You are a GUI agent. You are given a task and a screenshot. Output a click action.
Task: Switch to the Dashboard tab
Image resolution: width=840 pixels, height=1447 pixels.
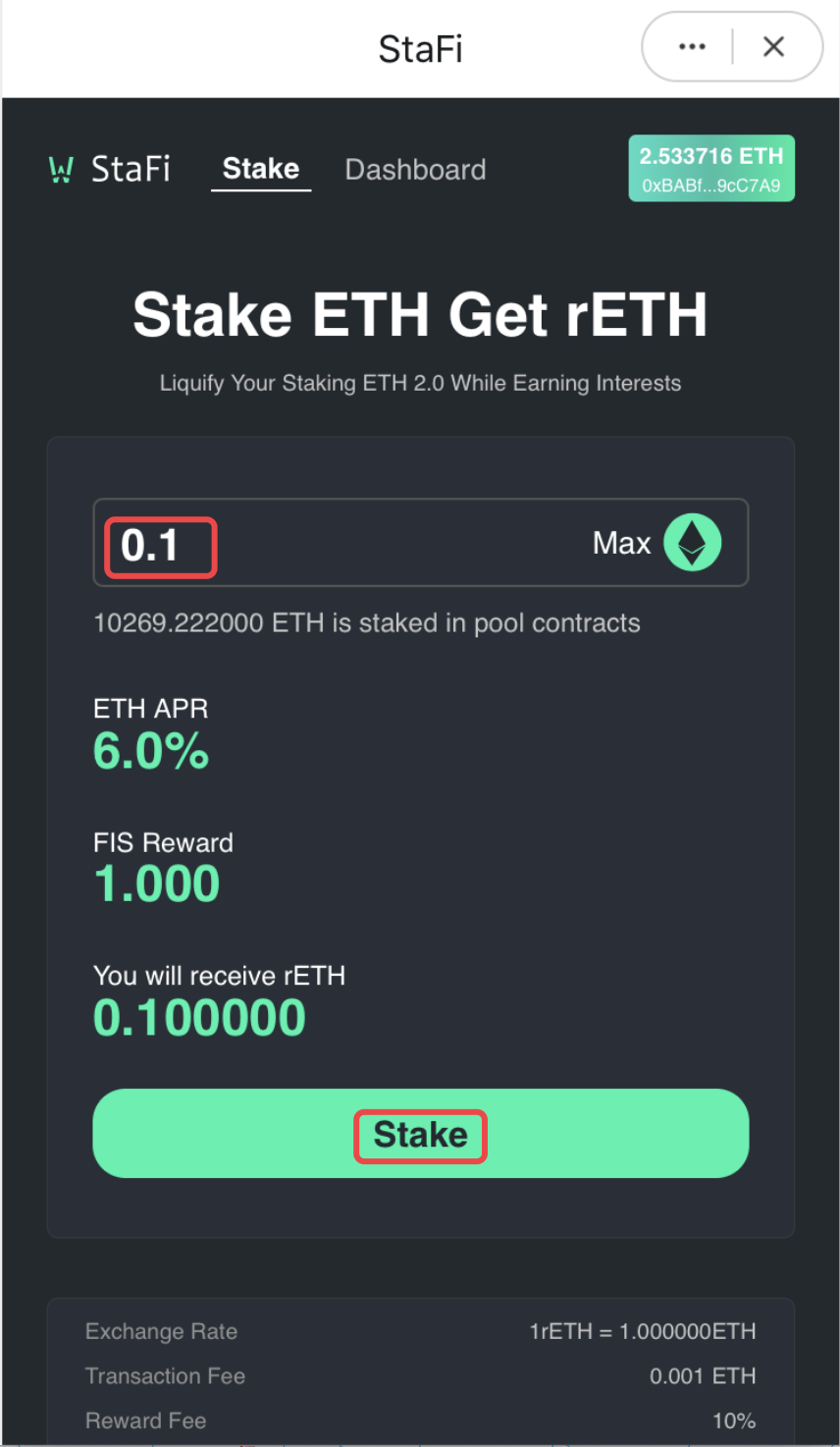pos(415,170)
